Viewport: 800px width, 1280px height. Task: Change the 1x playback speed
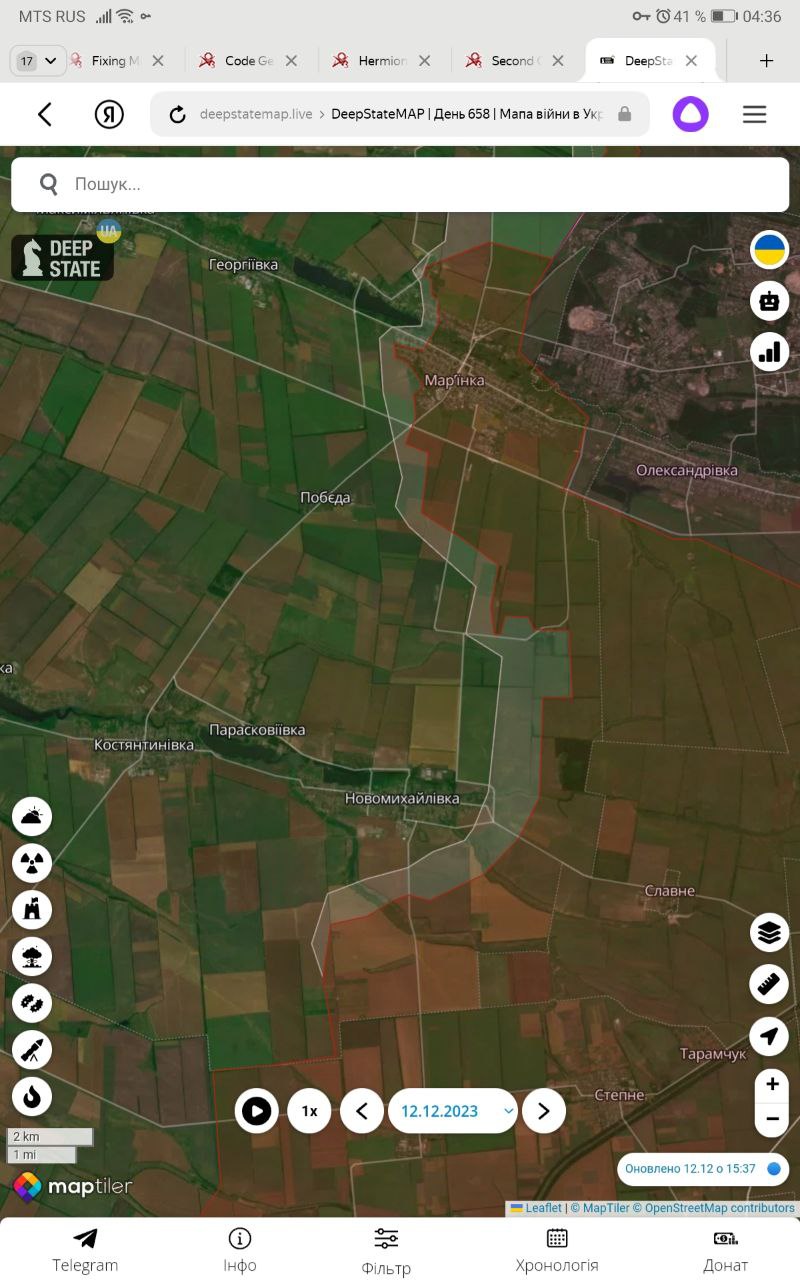[309, 1111]
